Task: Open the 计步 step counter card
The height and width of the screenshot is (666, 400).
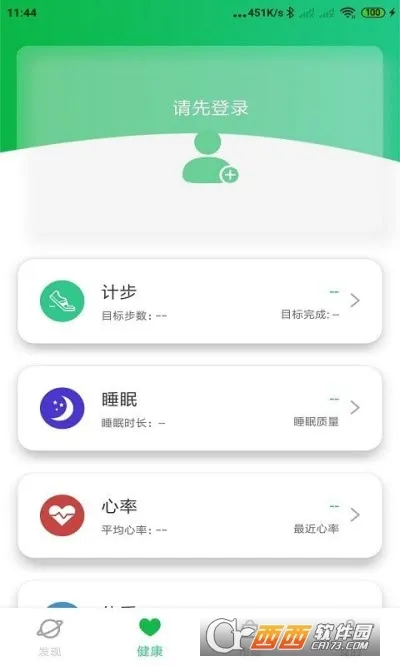Action: click(x=200, y=301)
